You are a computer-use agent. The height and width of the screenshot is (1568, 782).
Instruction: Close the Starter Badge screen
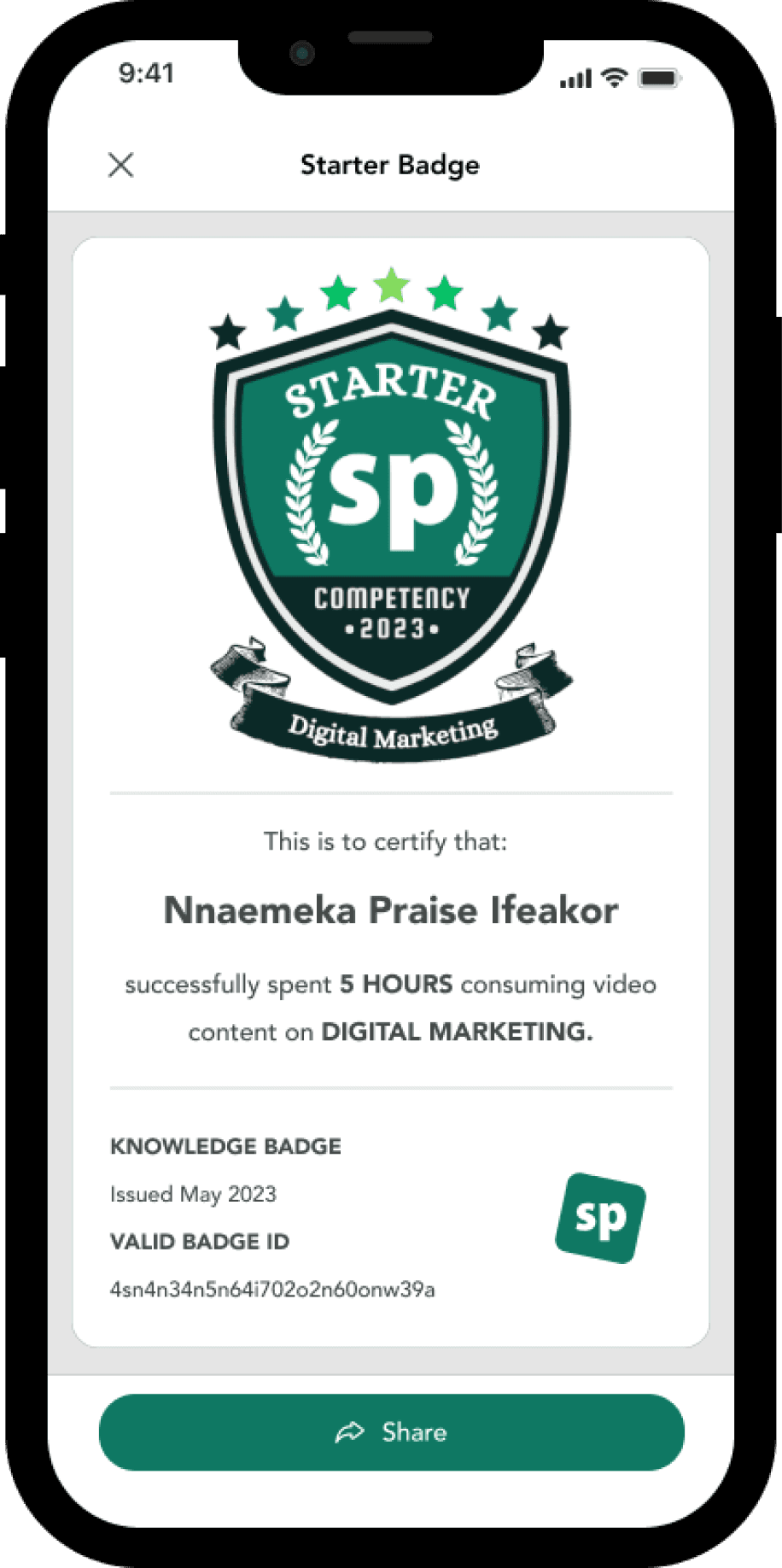(x=121, y=165)
